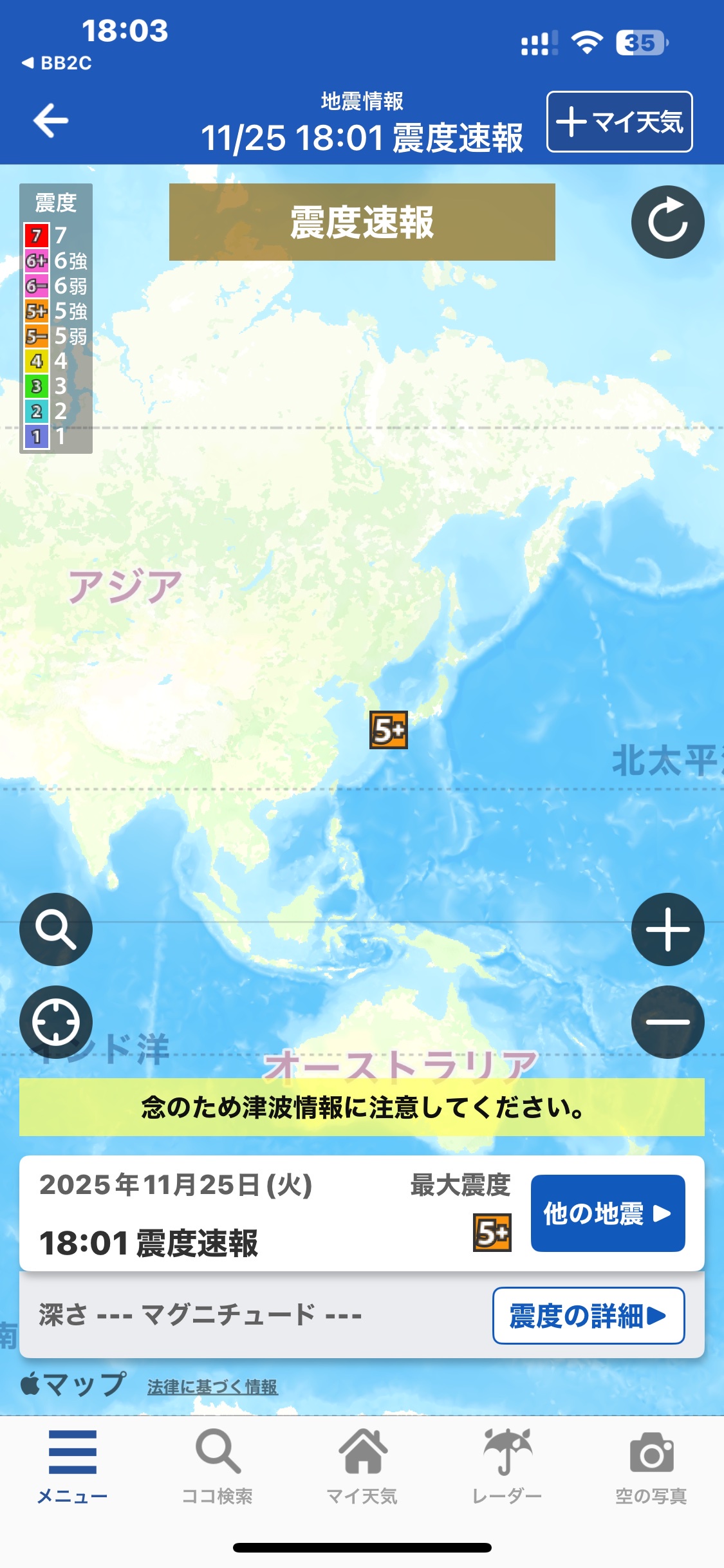This screenshot has height=1568, width=724.
Task: Open 法律に基づく情報 link
Action: [x=212, y=1386]
